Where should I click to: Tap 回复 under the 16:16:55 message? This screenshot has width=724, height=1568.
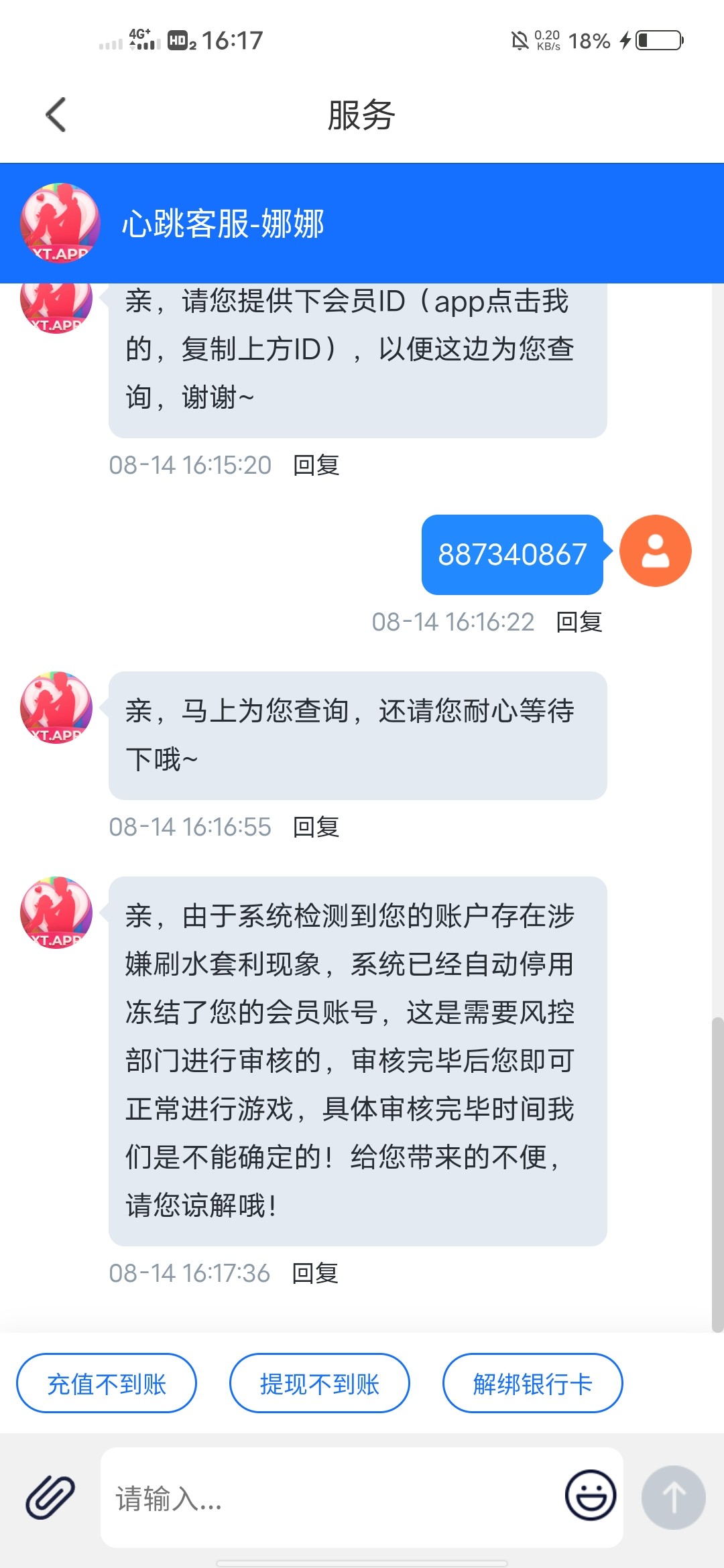point(316,827)
